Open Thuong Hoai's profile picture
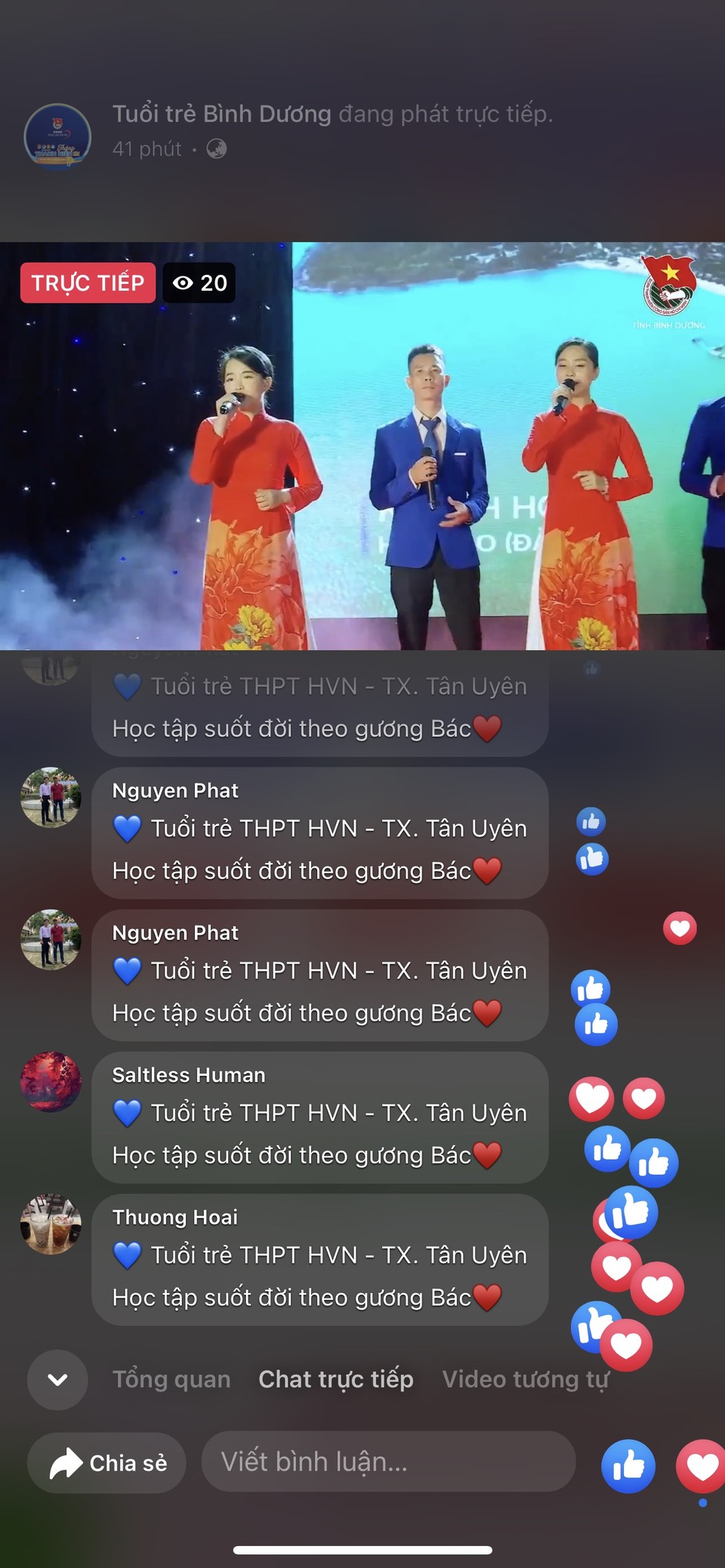725x1568 pixels. click(x=51, y=1224)
